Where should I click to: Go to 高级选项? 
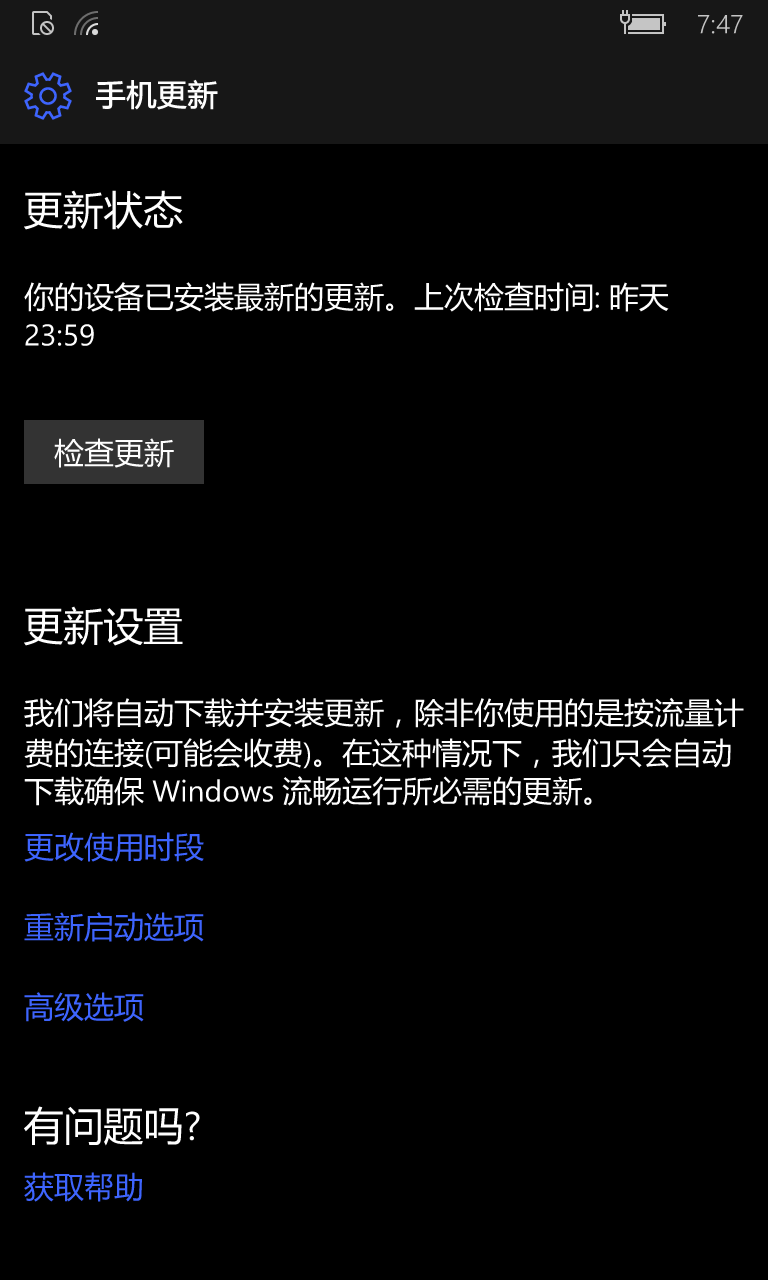click(84, 1007)
